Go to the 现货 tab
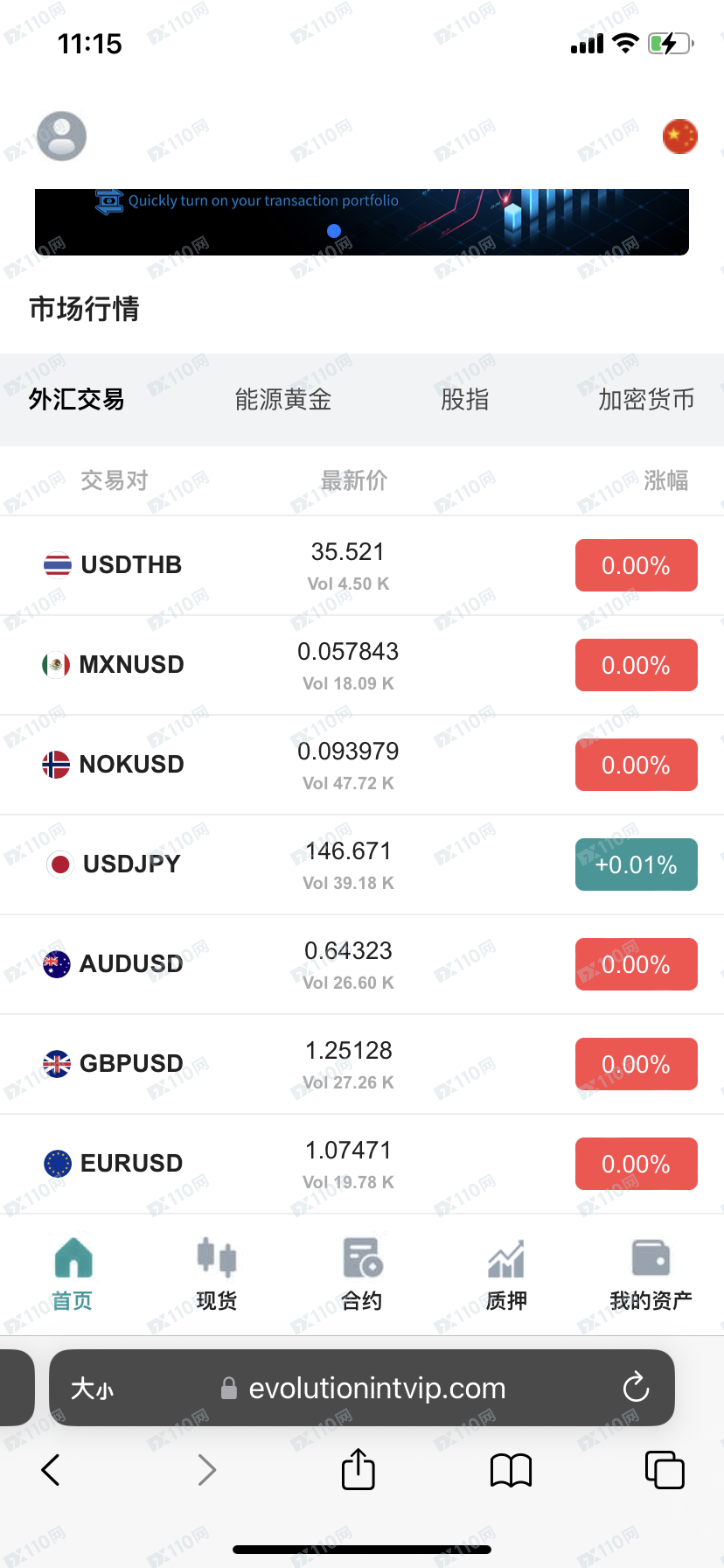 [217, 1274]
